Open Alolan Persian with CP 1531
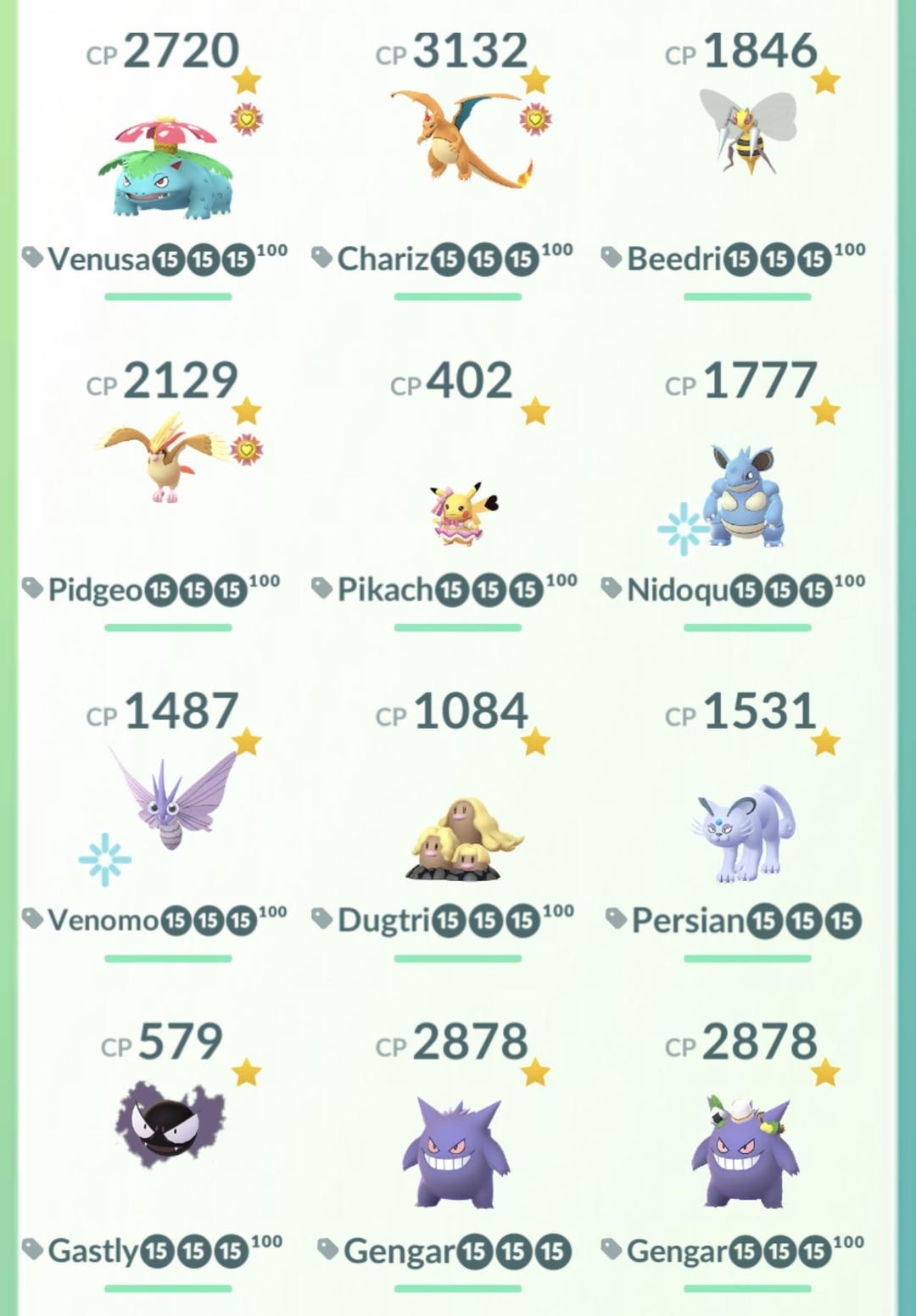The width and height of the screenshot is (916, 1316). coord(745,833)
